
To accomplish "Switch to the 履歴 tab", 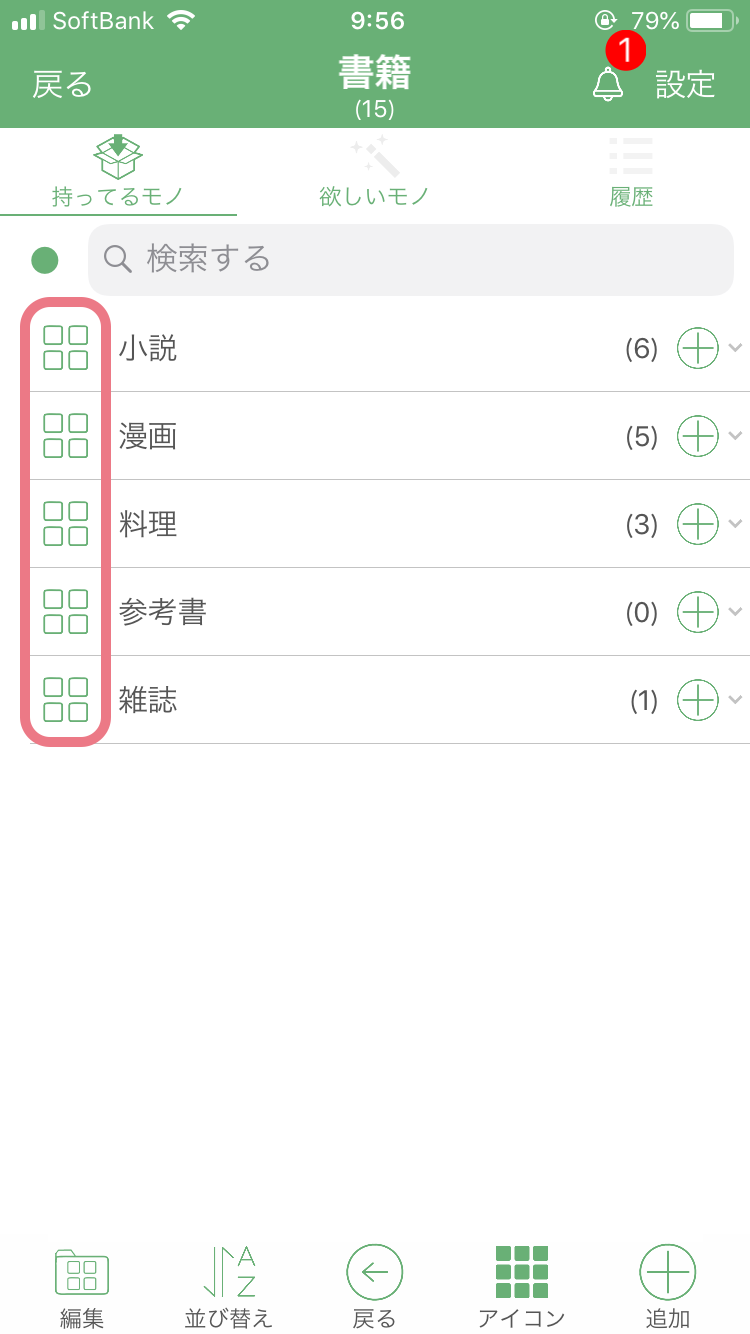I will pos(631,172).
